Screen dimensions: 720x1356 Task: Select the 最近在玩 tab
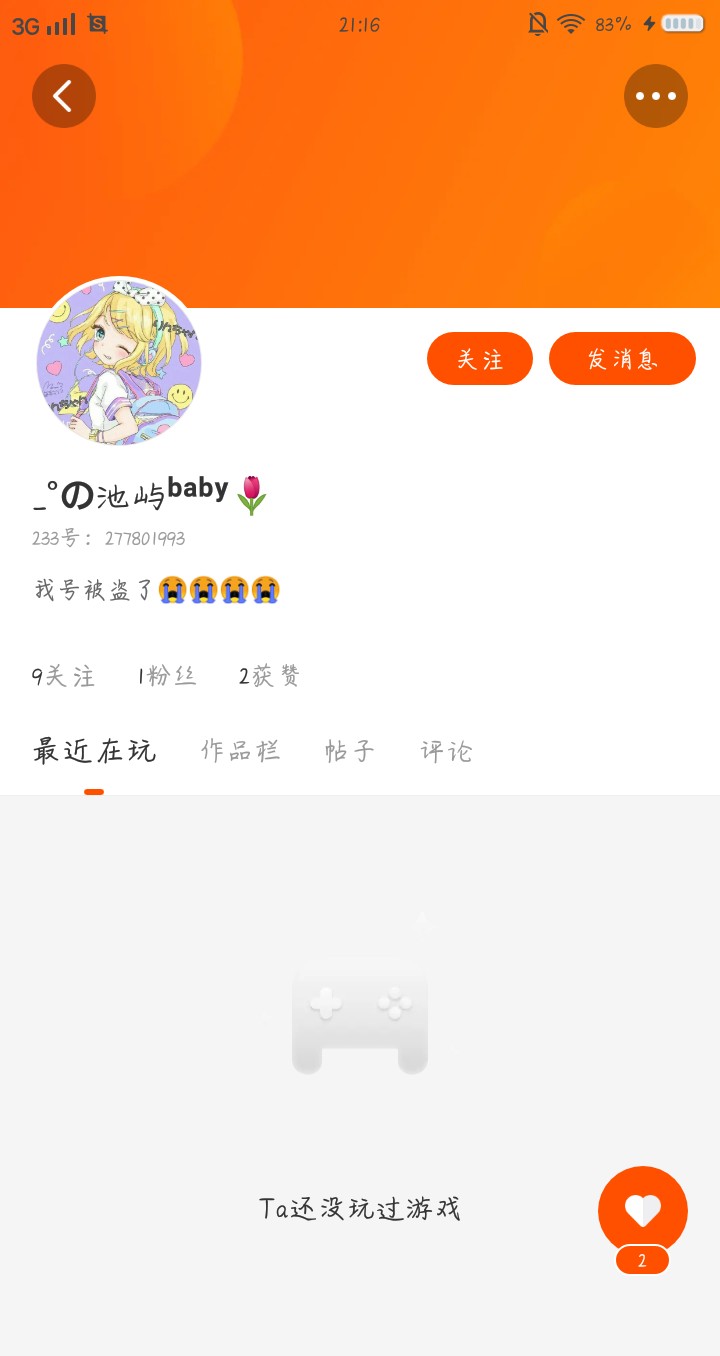94,751
